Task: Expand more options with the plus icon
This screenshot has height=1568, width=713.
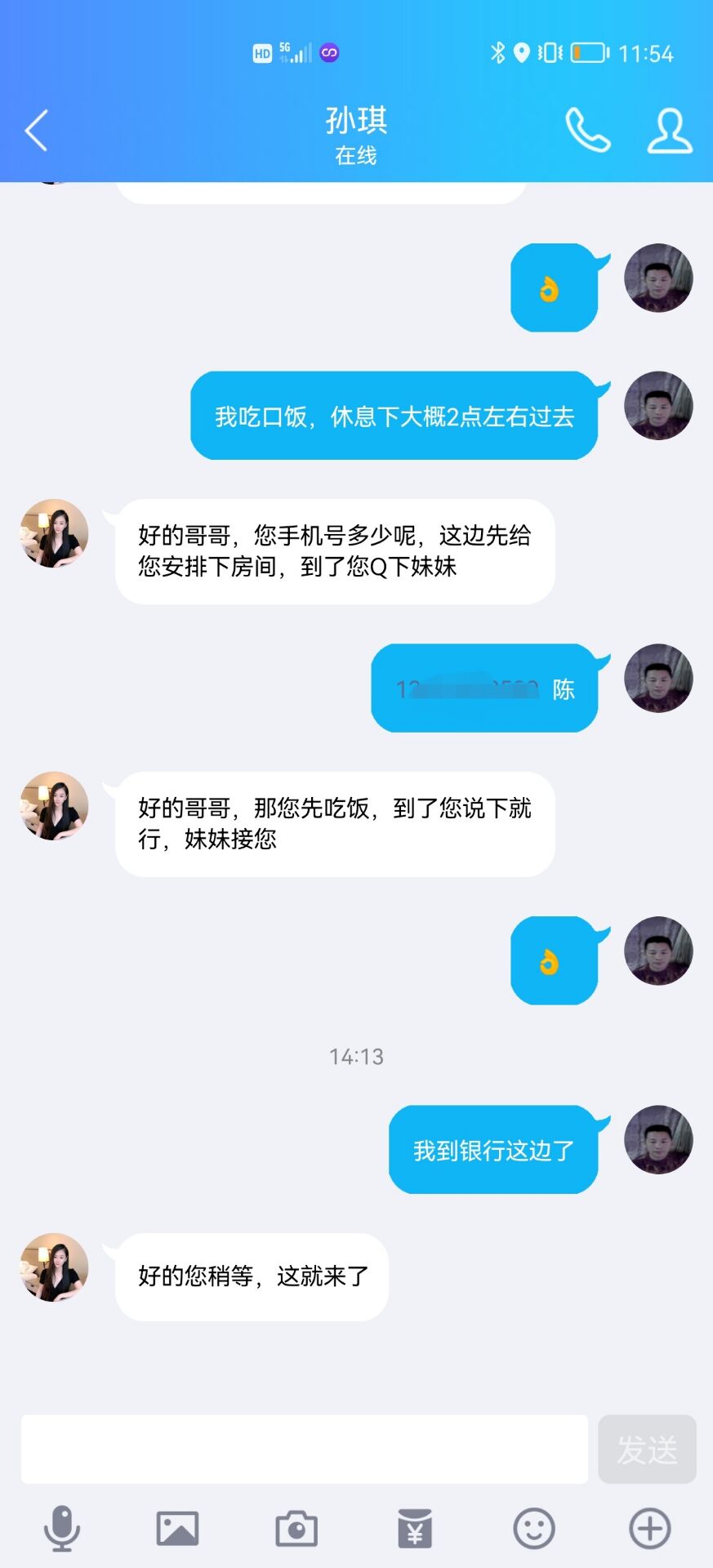Action: click(x=650, y=1528)
